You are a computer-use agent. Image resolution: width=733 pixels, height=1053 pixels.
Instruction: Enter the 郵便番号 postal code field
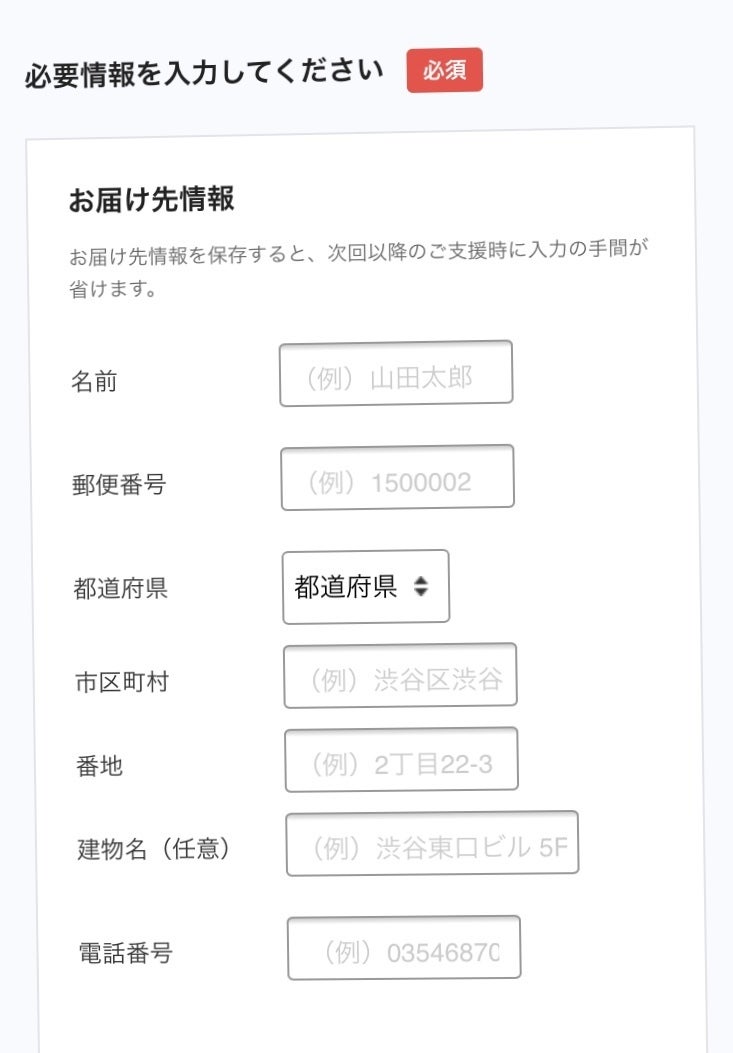pos(397,478)
